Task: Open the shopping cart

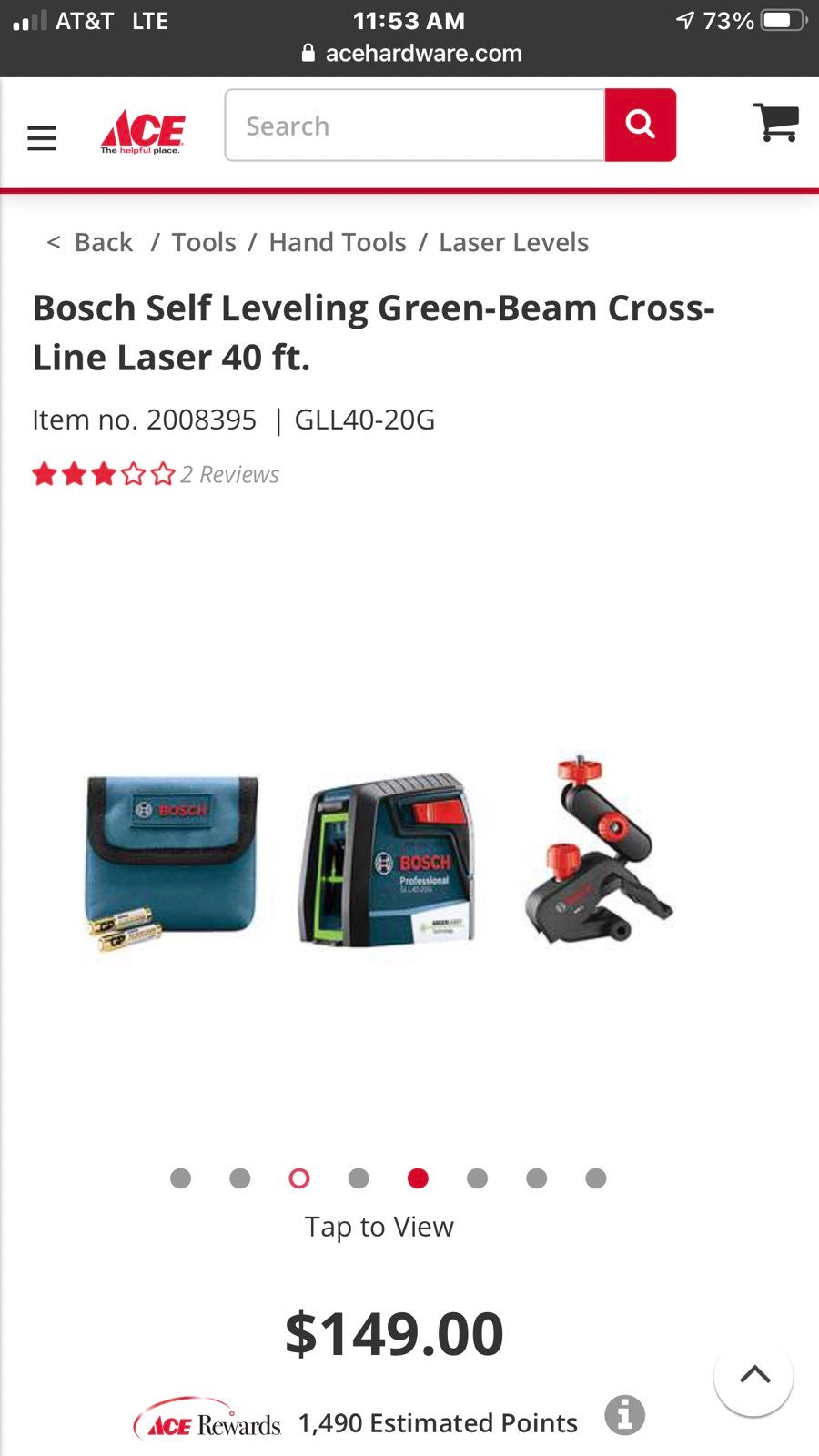Action: [776, 123]
